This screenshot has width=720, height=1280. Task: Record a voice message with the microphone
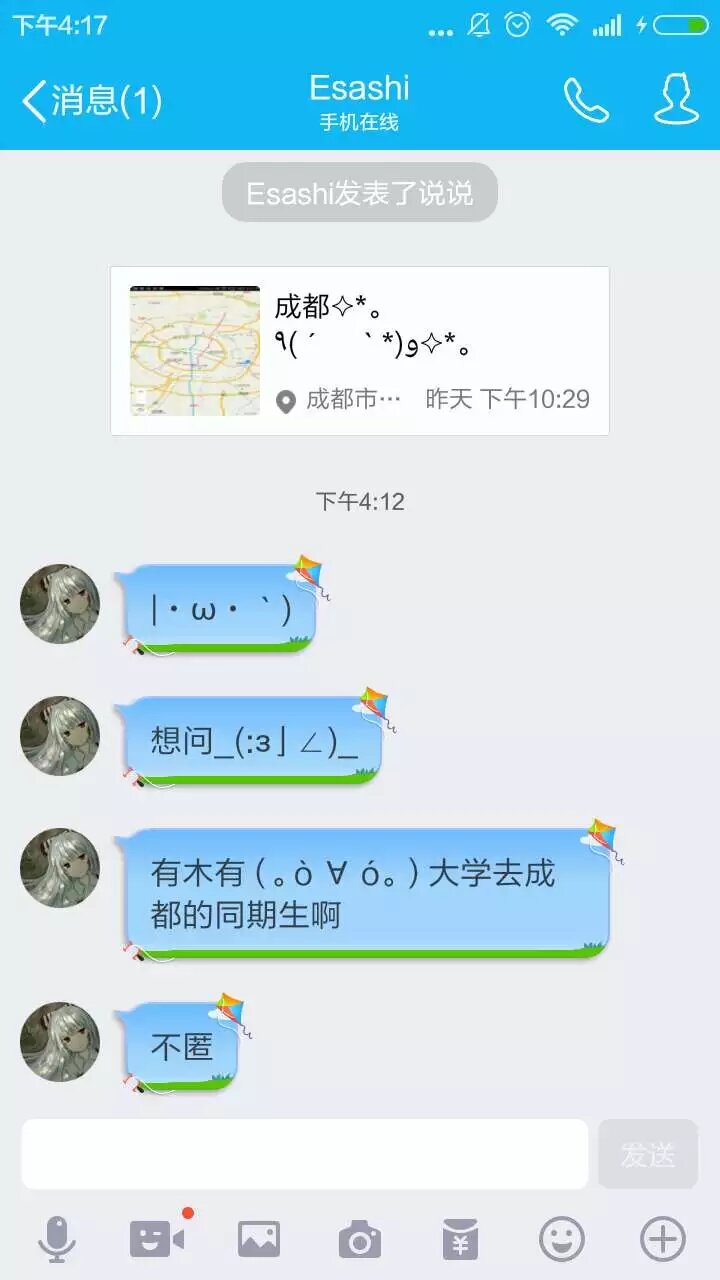point(57,1240)
